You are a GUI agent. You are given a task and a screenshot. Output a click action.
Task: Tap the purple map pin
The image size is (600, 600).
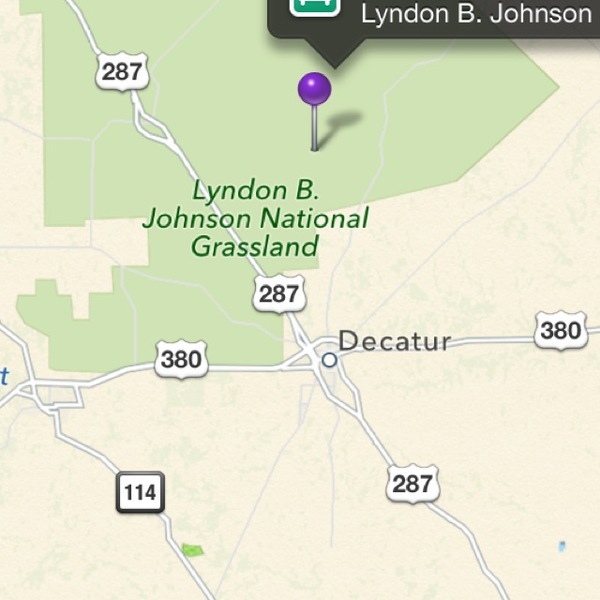point(314,91)
